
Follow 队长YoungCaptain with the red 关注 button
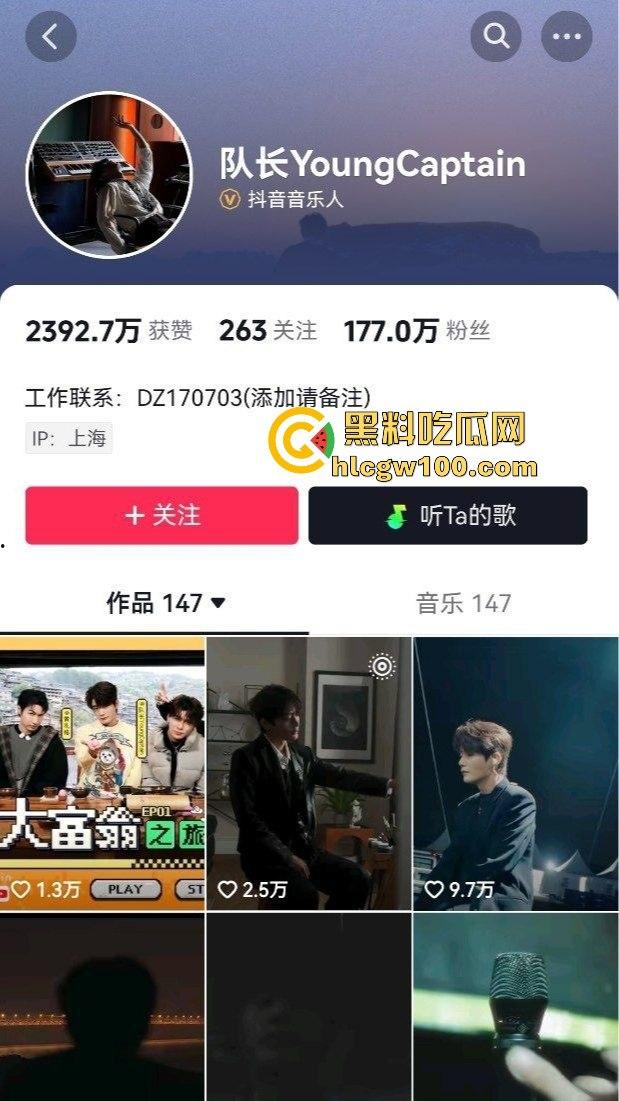(162, 515)
